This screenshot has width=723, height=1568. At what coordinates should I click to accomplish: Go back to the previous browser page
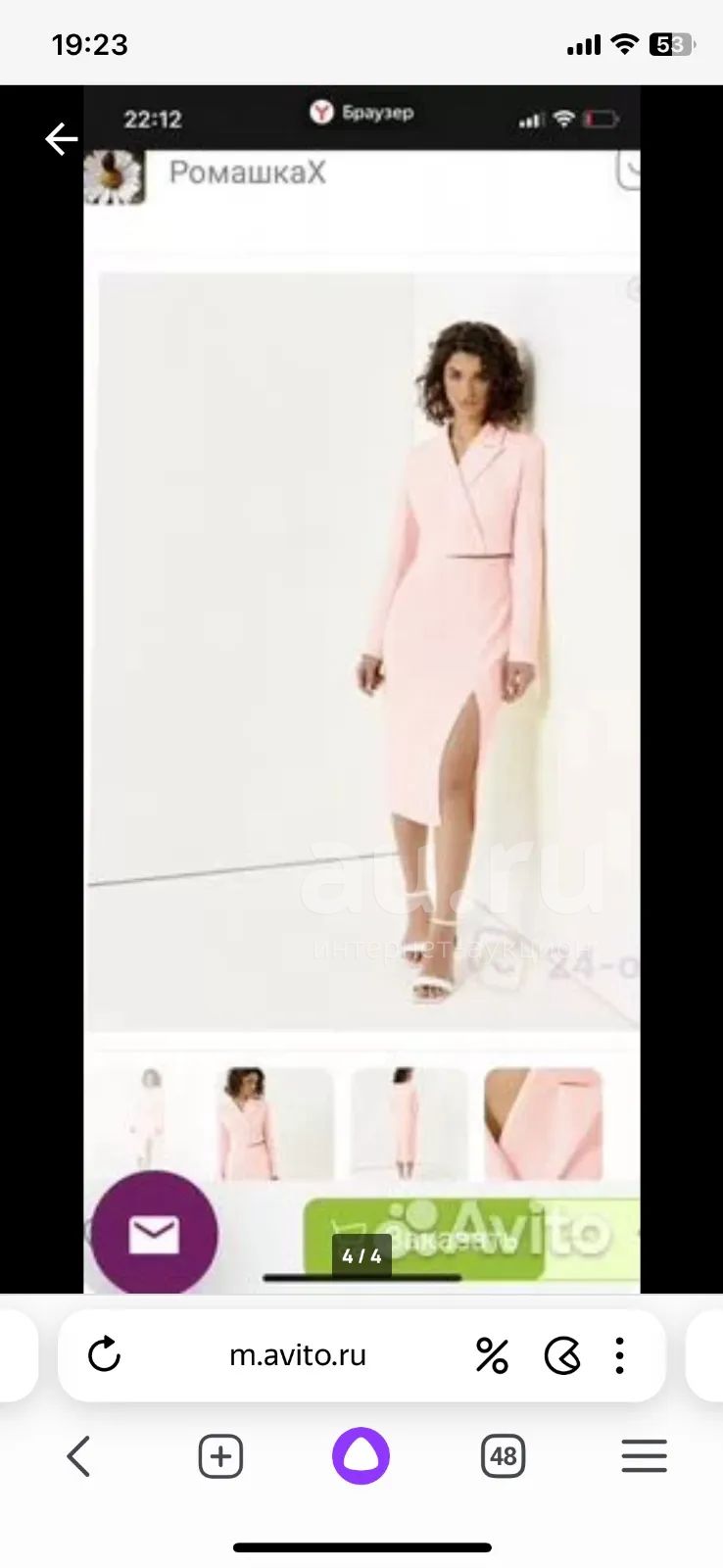[x=78, y=1456]
